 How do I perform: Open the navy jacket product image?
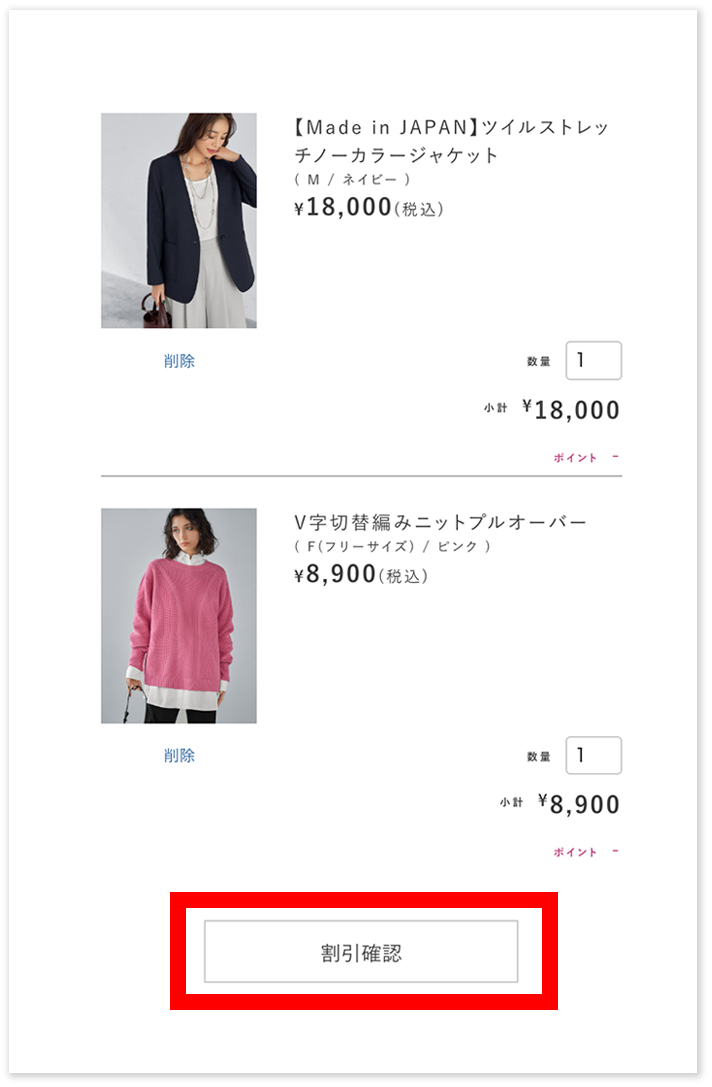(179, 220)
